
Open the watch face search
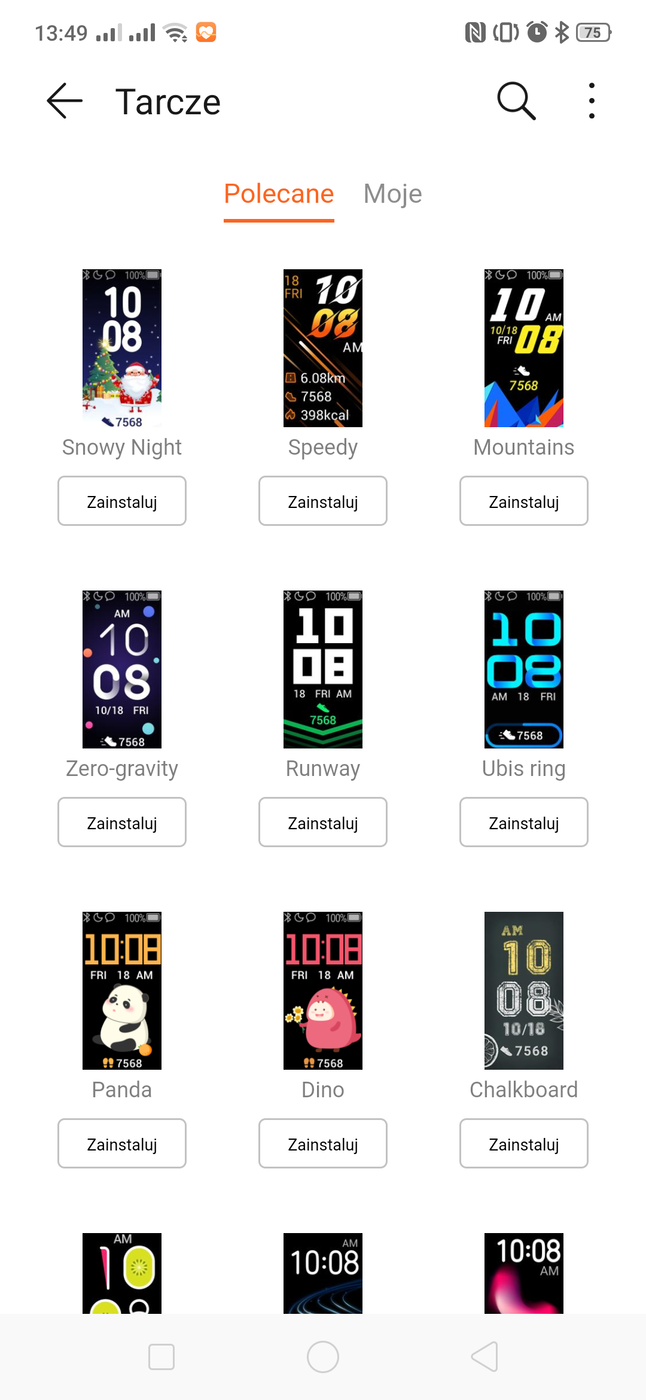[516, 101]
